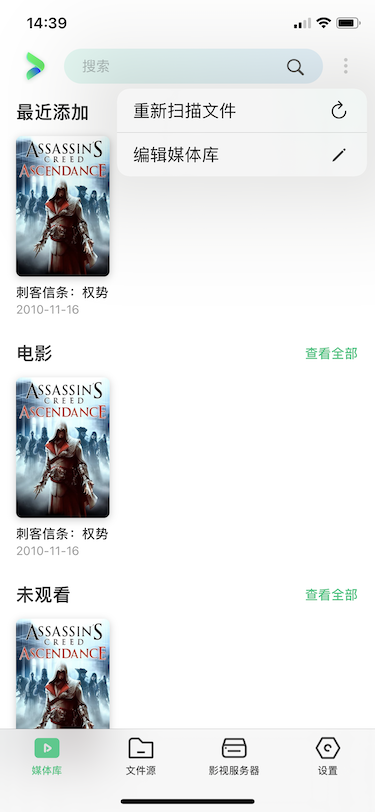
Task: Tap the 搜索 search field
Action: (193, 66)
